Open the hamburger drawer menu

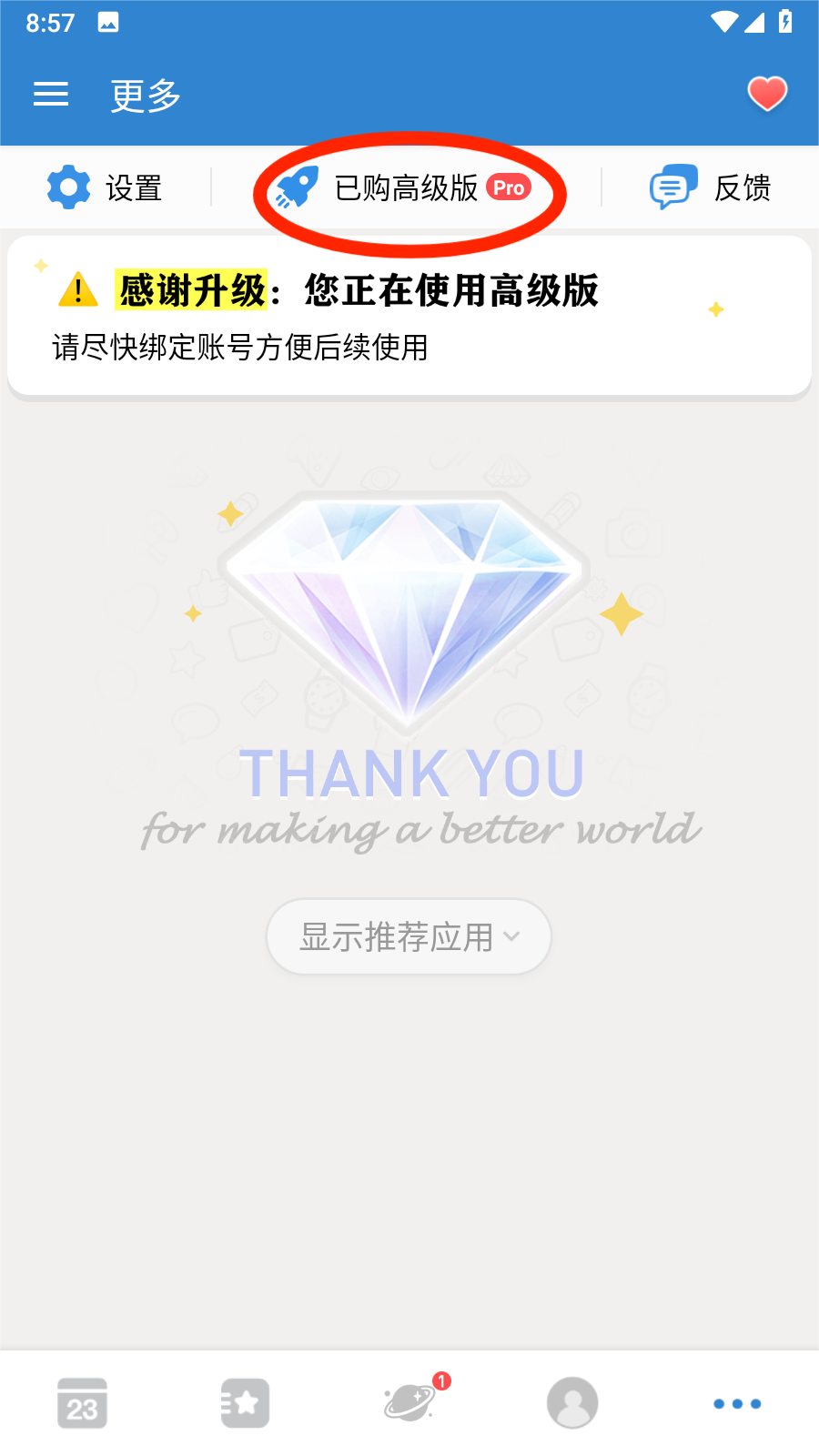(51, 94)
